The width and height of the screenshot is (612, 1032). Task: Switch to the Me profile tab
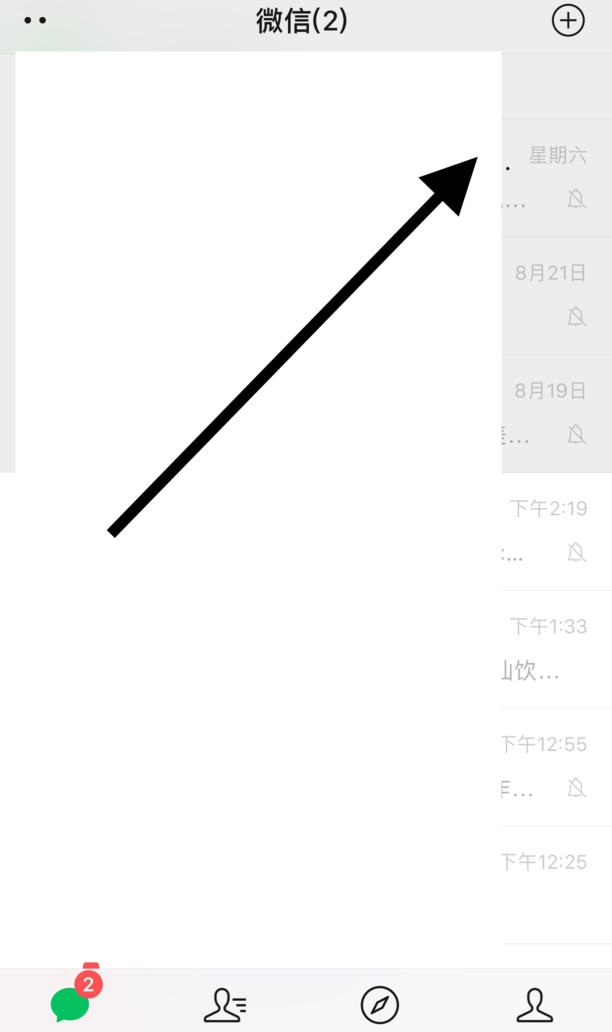(x=535, y=1004)
